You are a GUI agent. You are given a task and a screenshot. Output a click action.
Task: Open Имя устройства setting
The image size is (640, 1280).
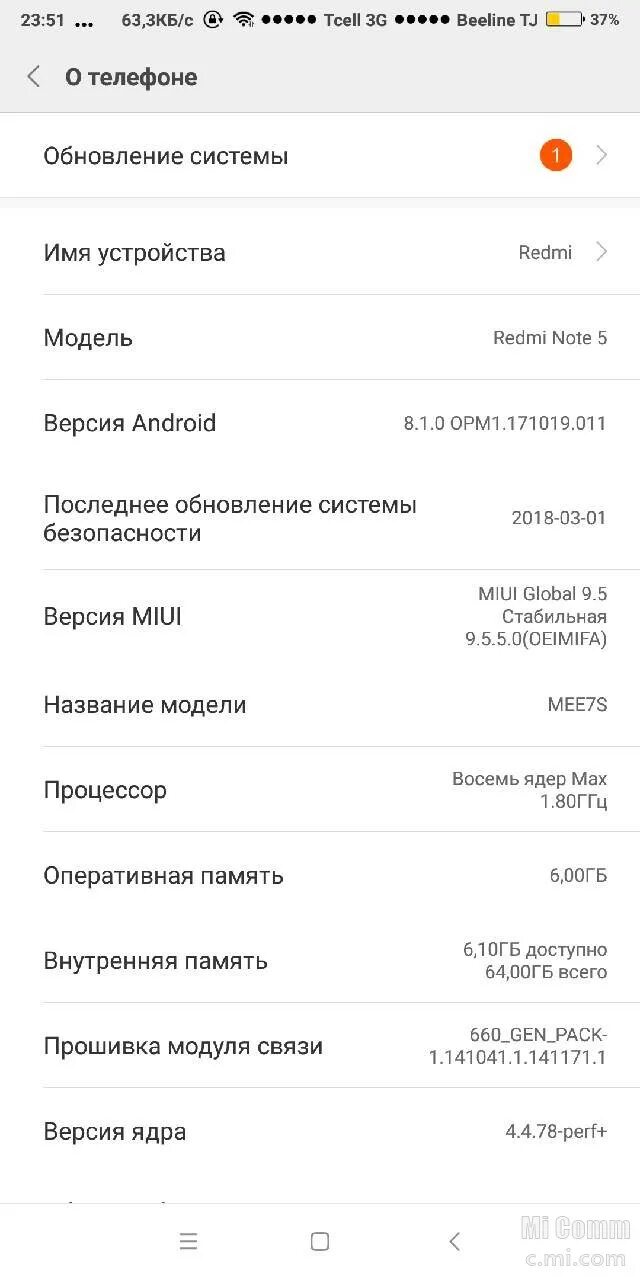320,253
